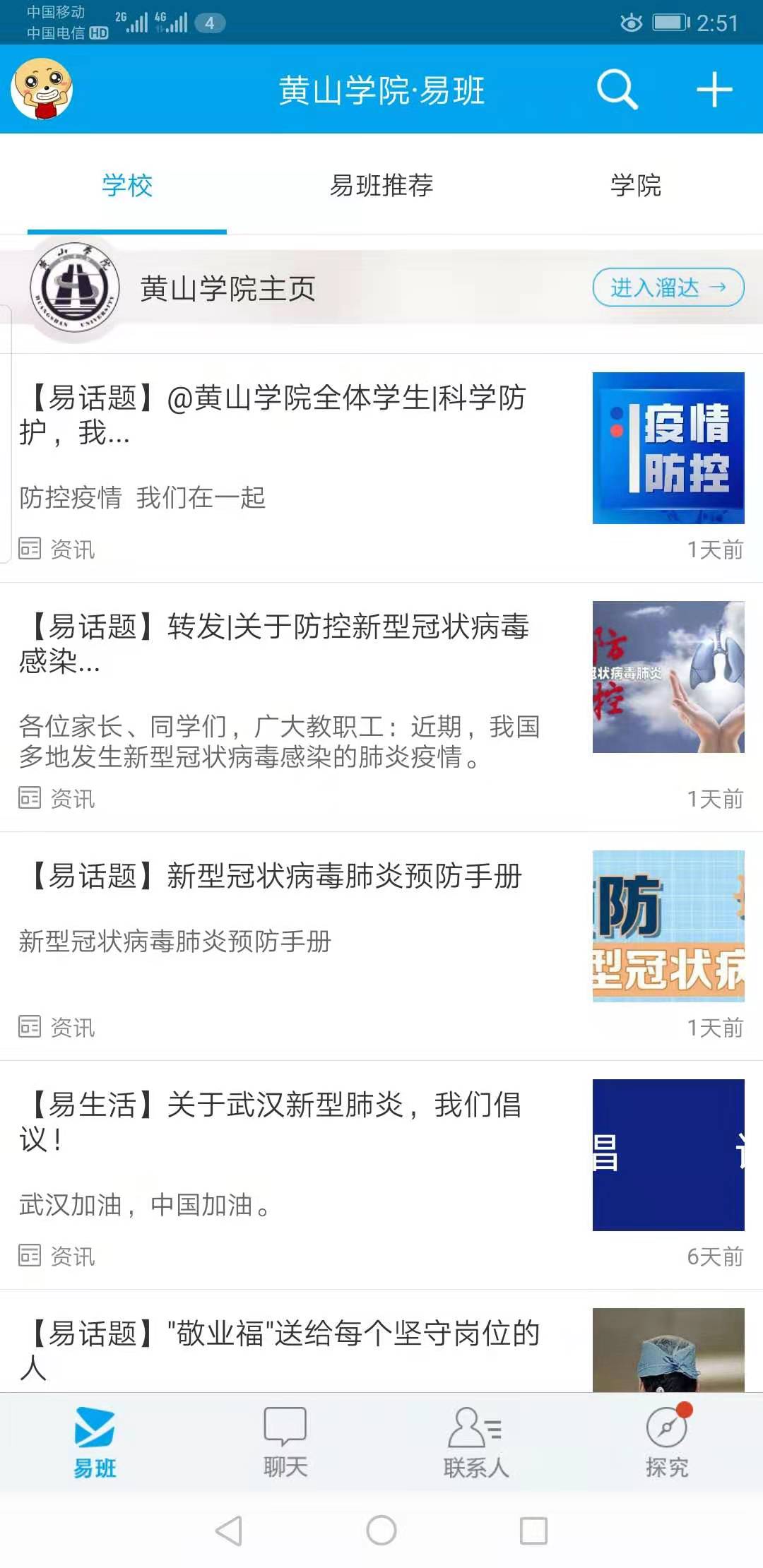Tap the 进入溜达 button
Image resolution: width=763 pixels, height=1568 pixels.
[668, 287]
